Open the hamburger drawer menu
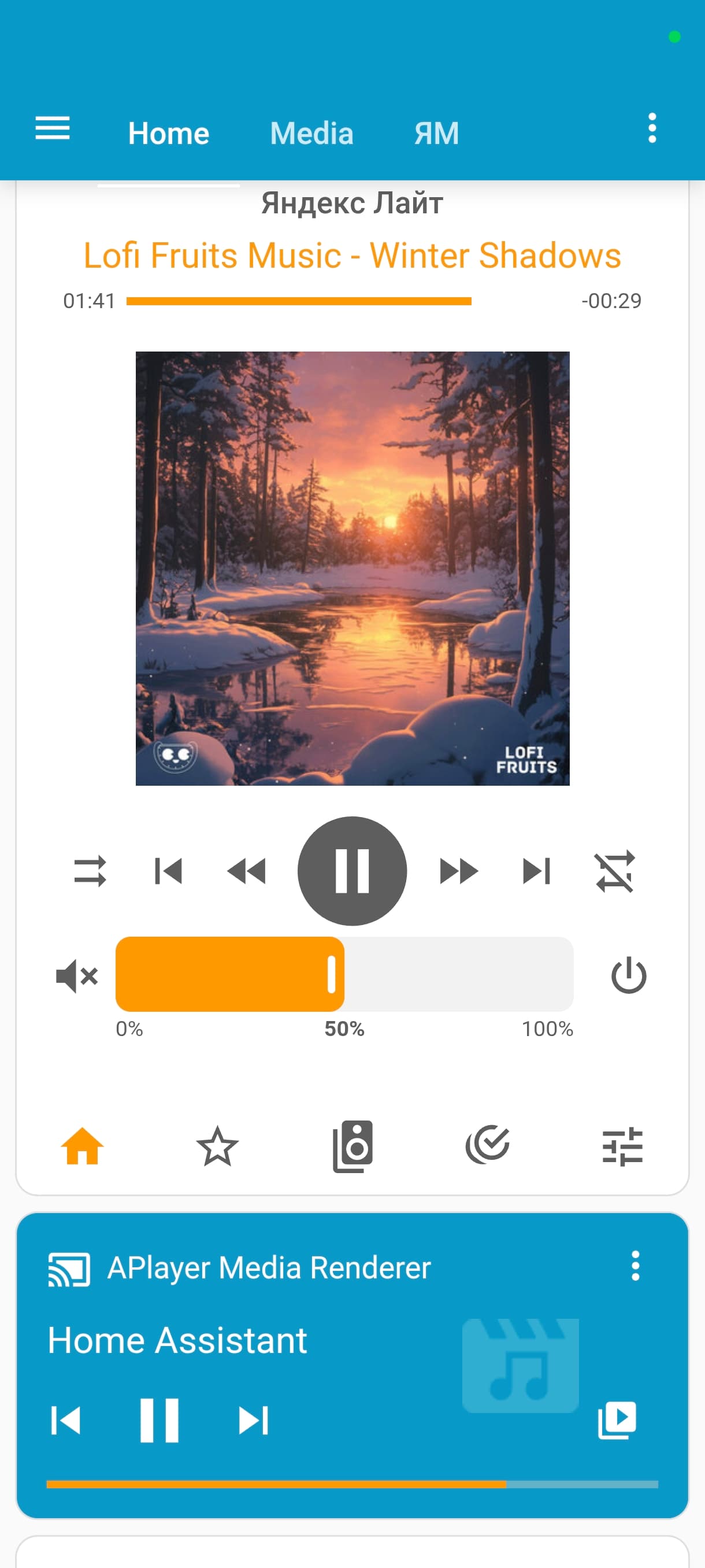 [53, 128]
